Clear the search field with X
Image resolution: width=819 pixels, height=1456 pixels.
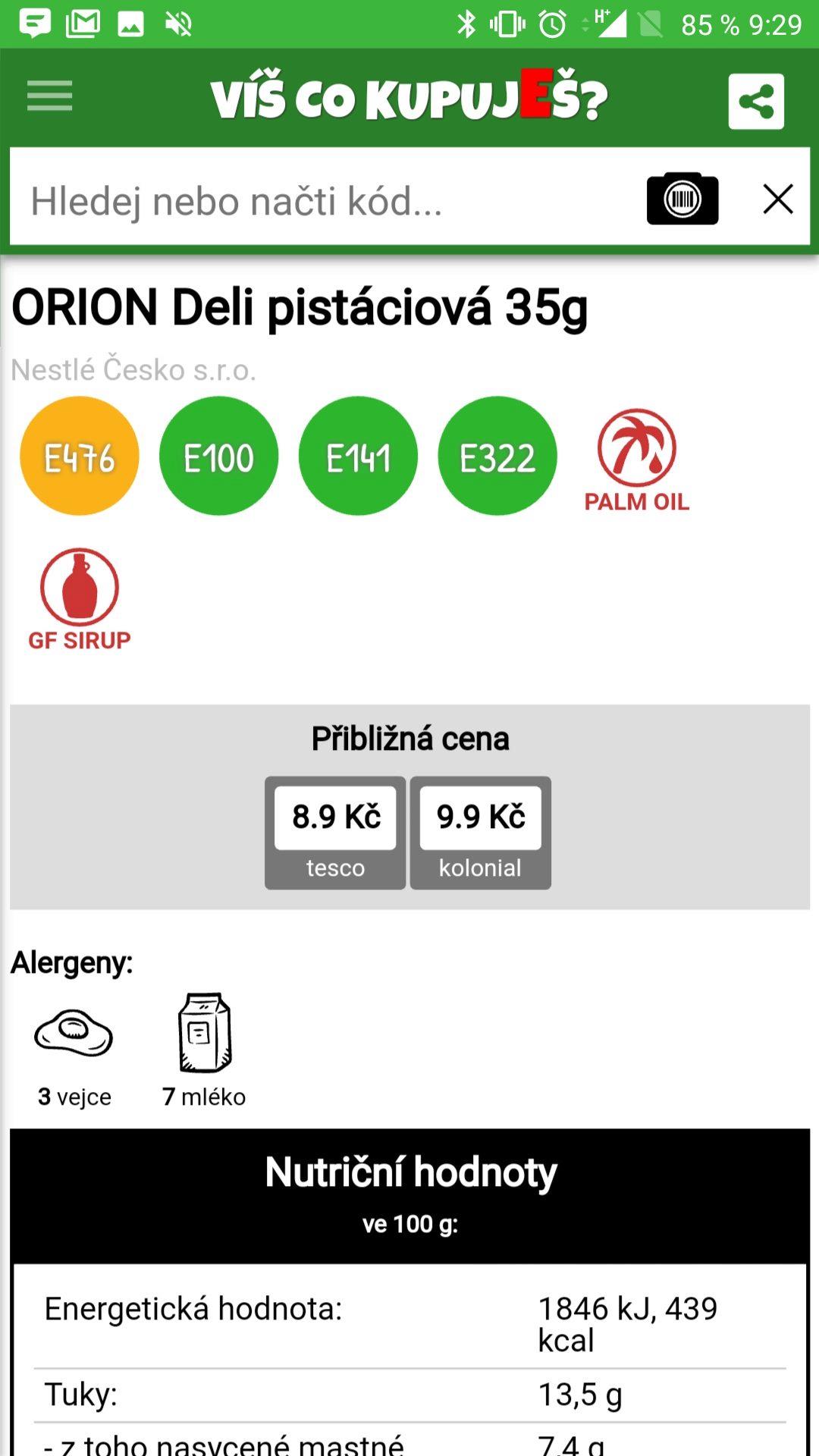pos(778,199)
